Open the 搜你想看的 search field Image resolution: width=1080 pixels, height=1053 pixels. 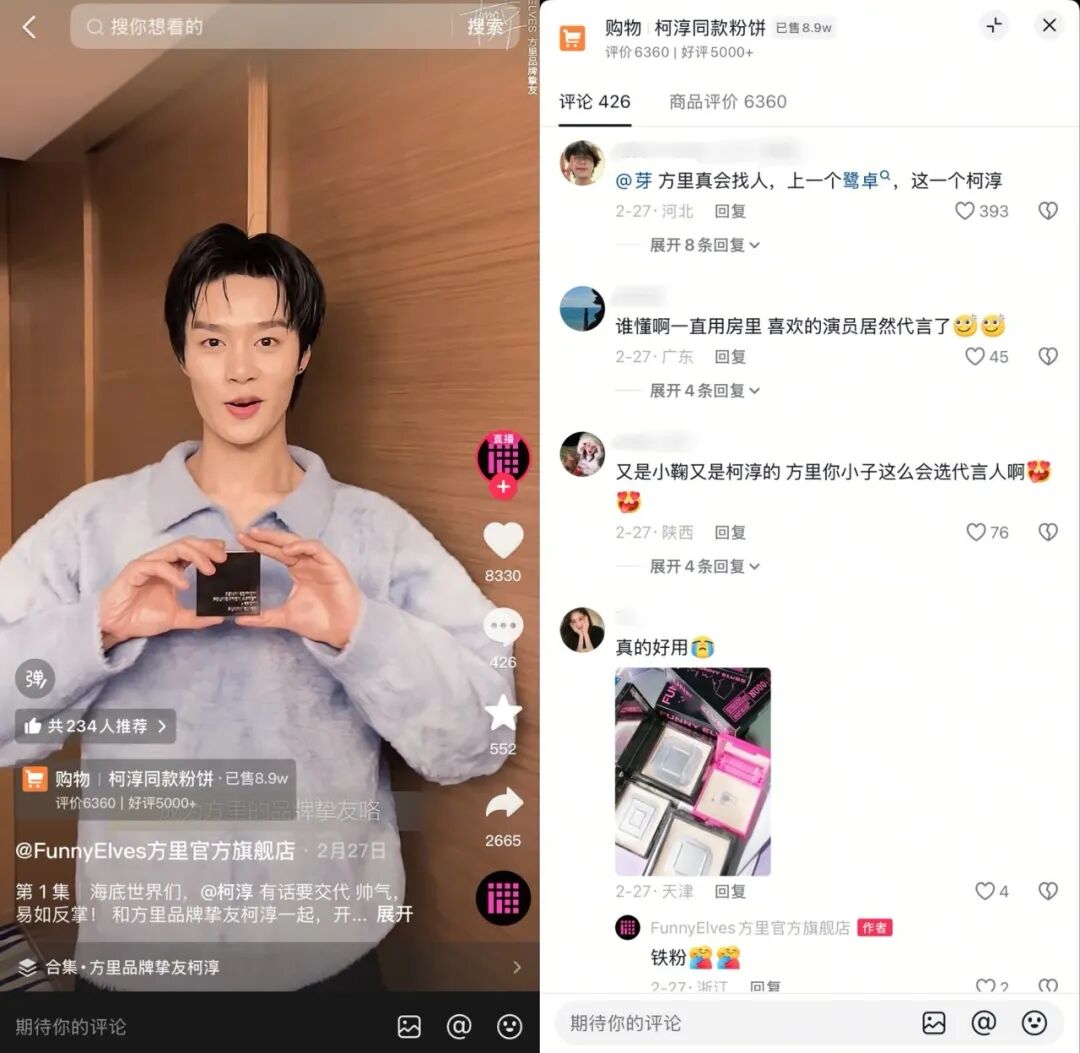[260, 27]
